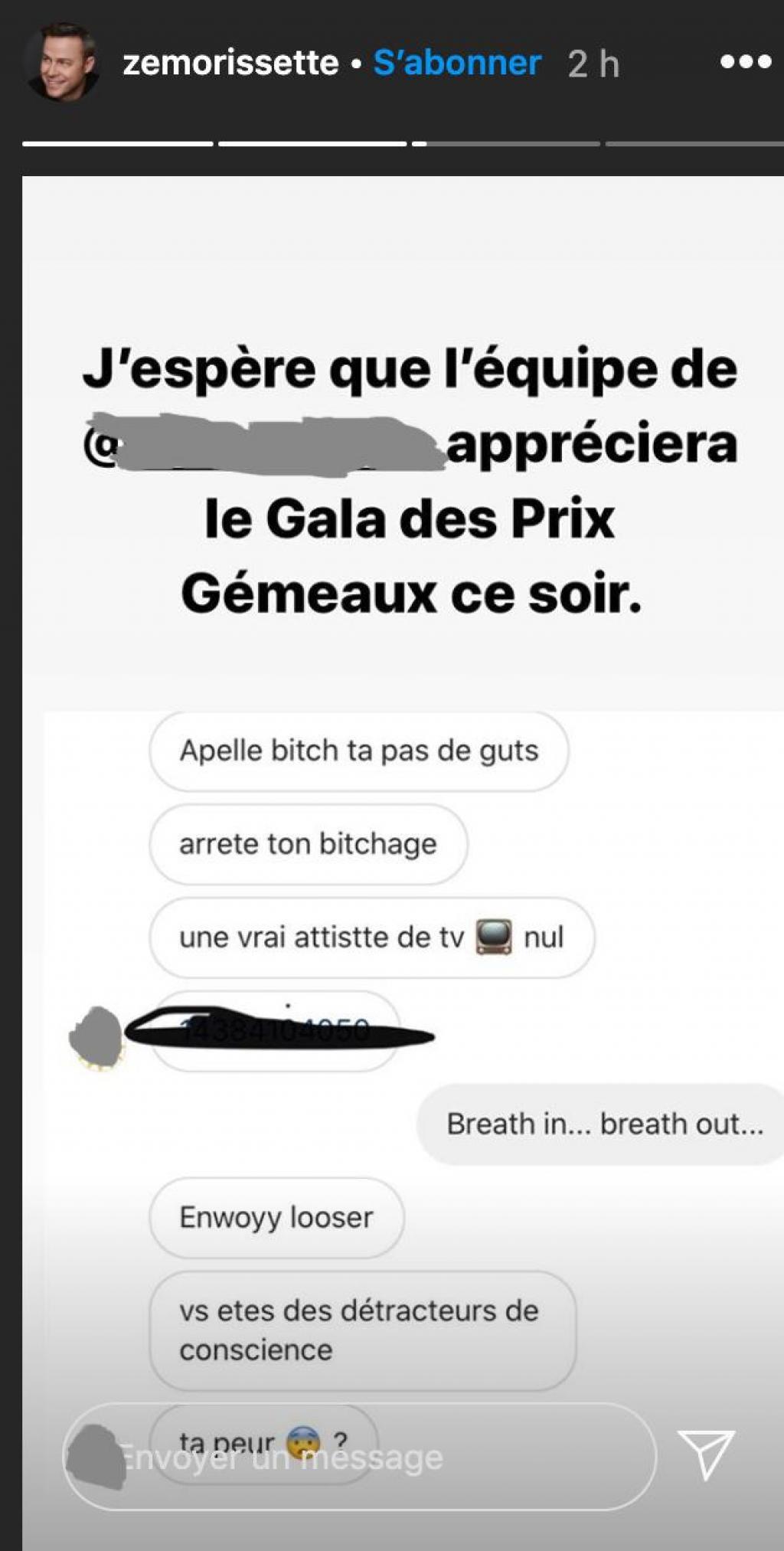Open zemorissette's profile picture

[x=62, y=62]
